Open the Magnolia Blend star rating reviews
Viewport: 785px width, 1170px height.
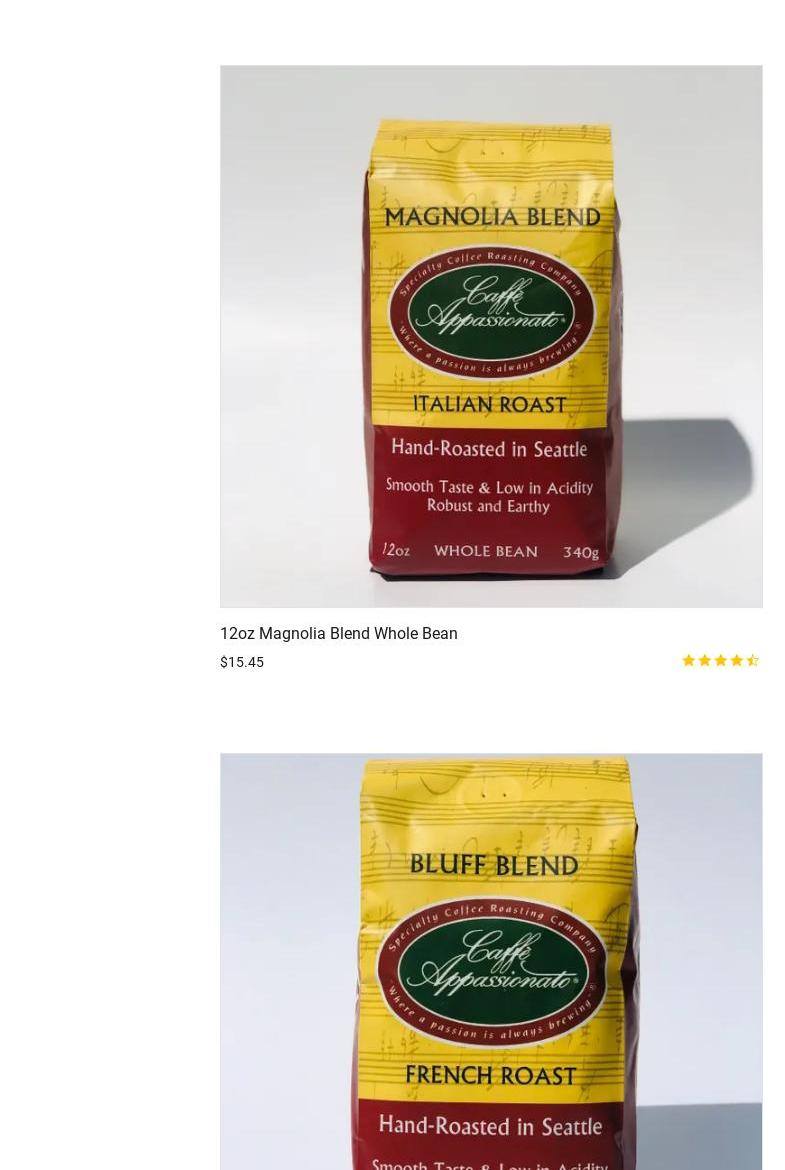point(720,661)
